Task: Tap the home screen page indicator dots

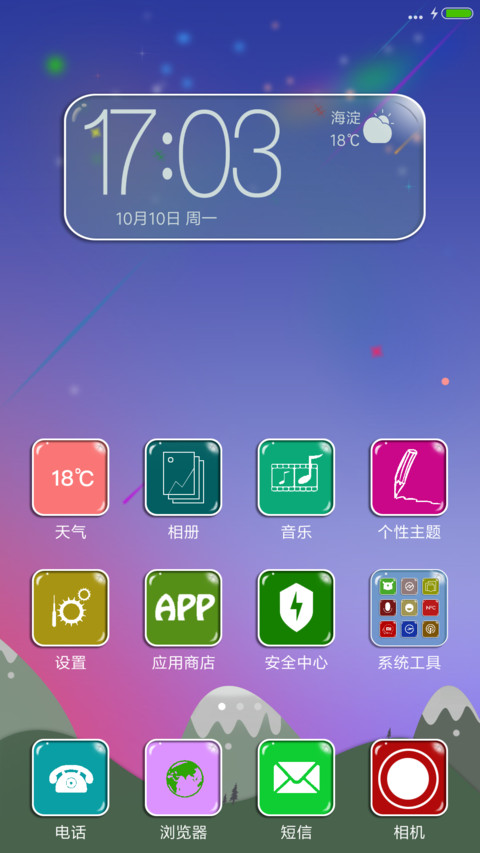Action: [x=240, y=706]
